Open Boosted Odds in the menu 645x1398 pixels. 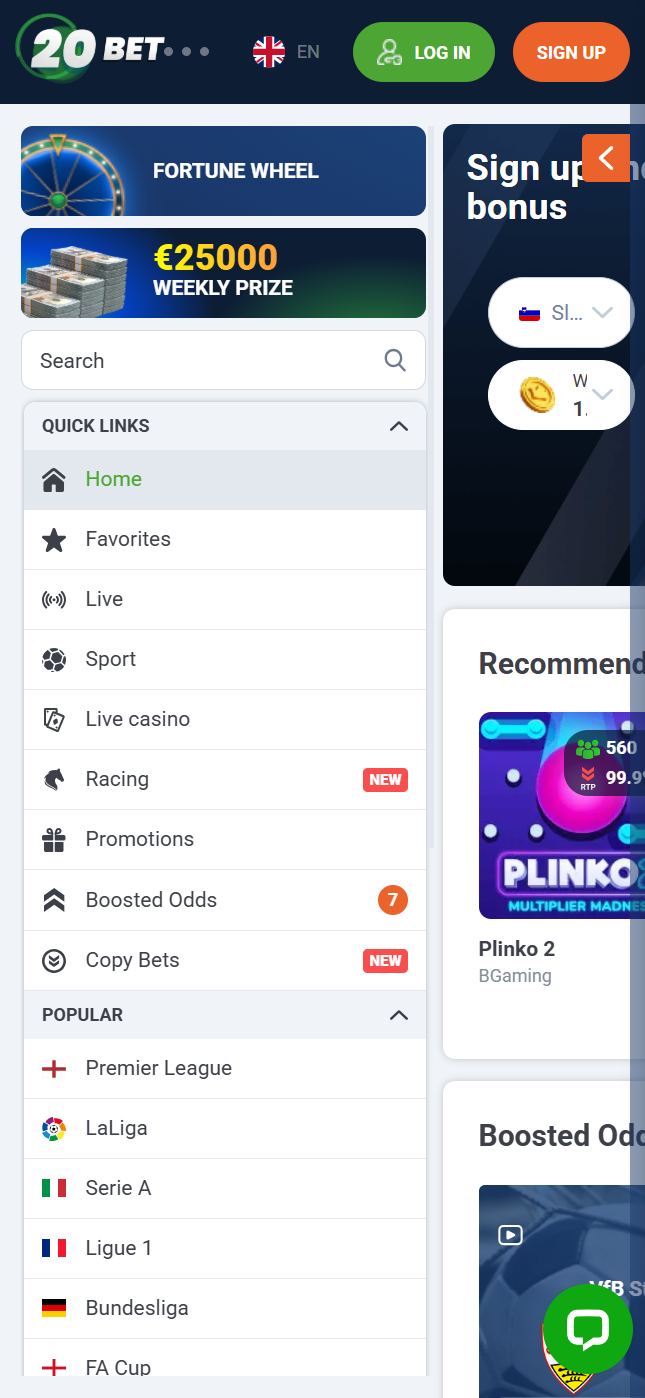tap(151, 900)
